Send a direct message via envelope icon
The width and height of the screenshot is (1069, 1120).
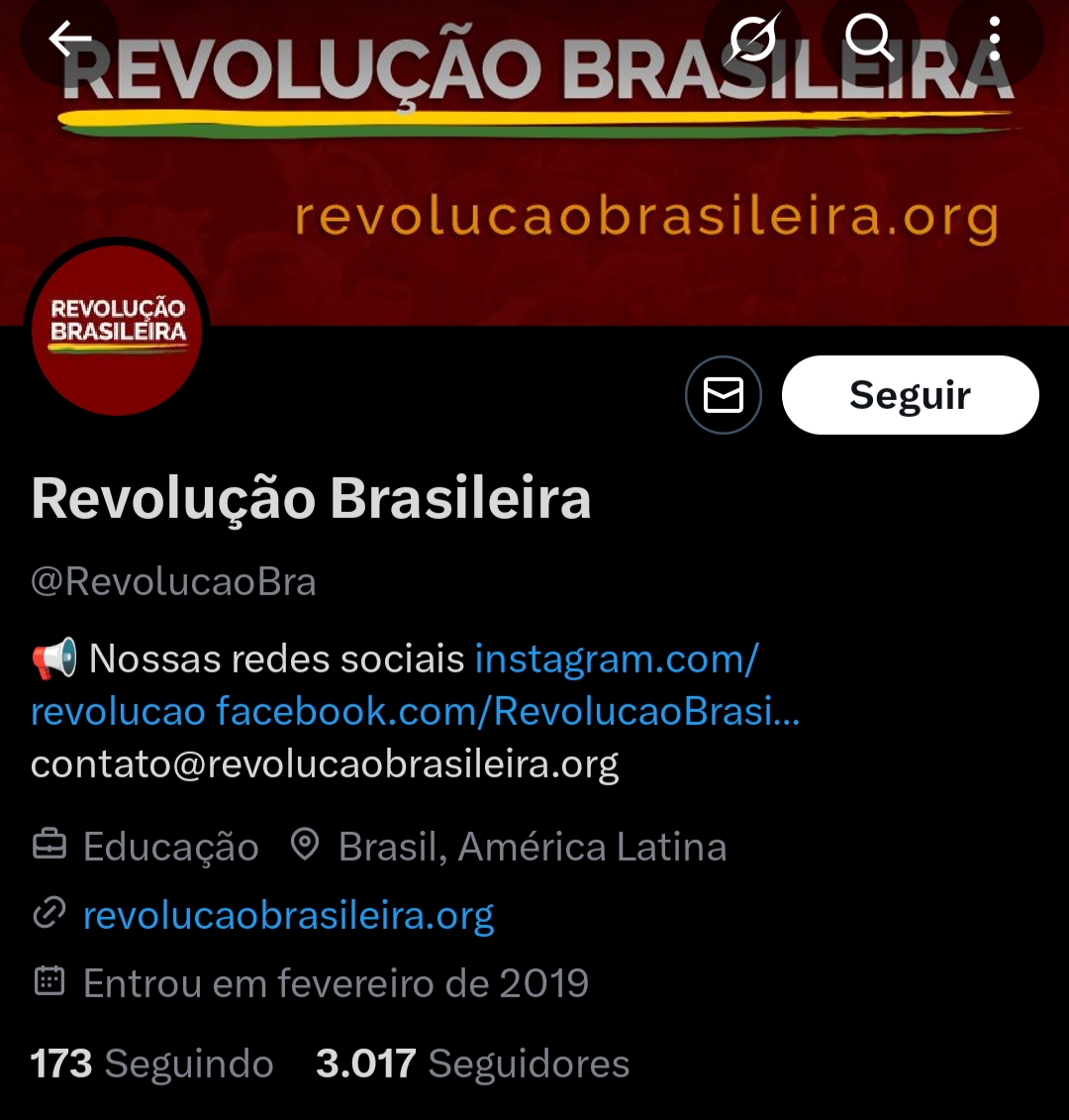tap(724, 395)
